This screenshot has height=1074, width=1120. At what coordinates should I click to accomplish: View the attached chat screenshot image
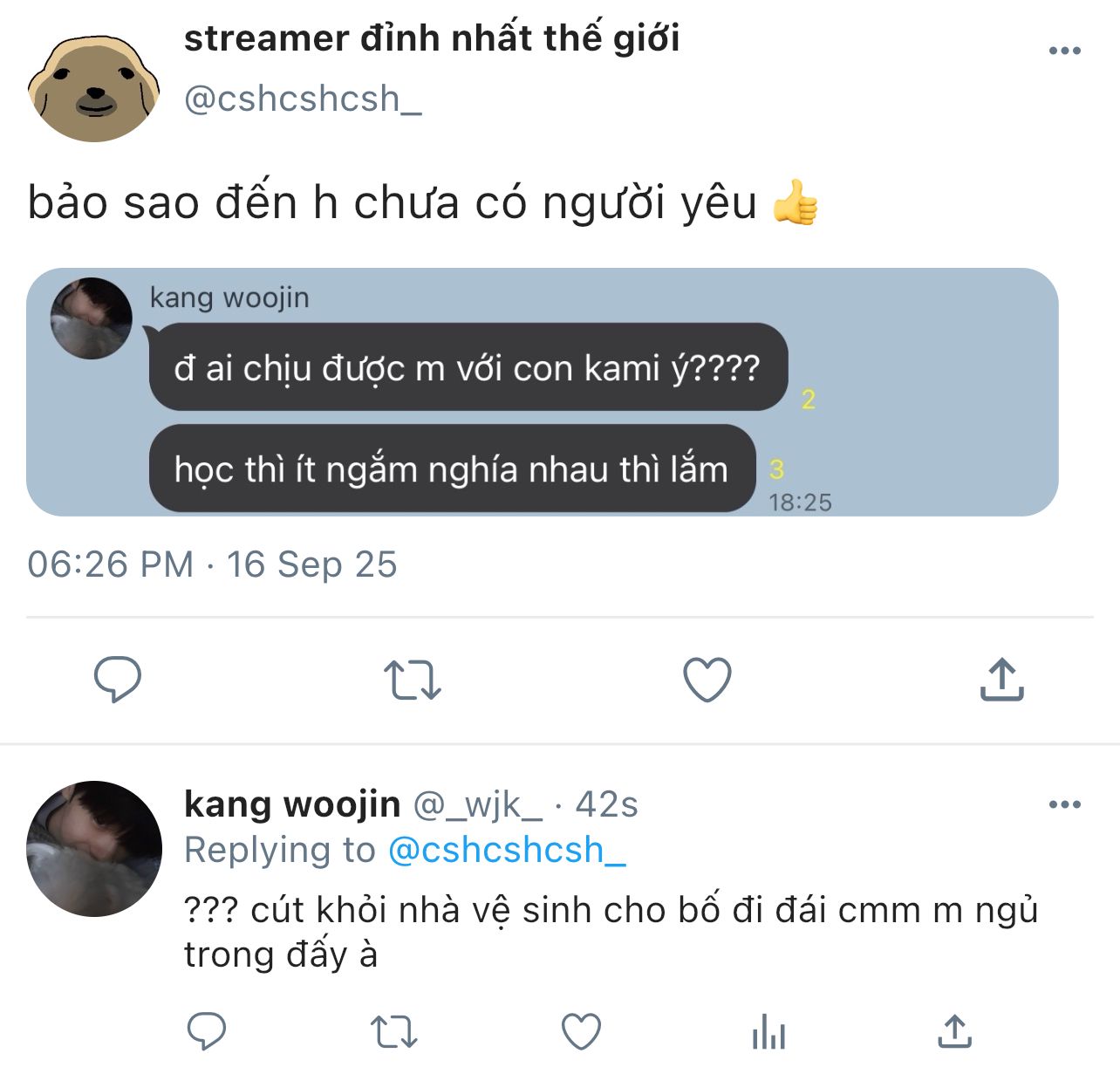pos(541,392)
